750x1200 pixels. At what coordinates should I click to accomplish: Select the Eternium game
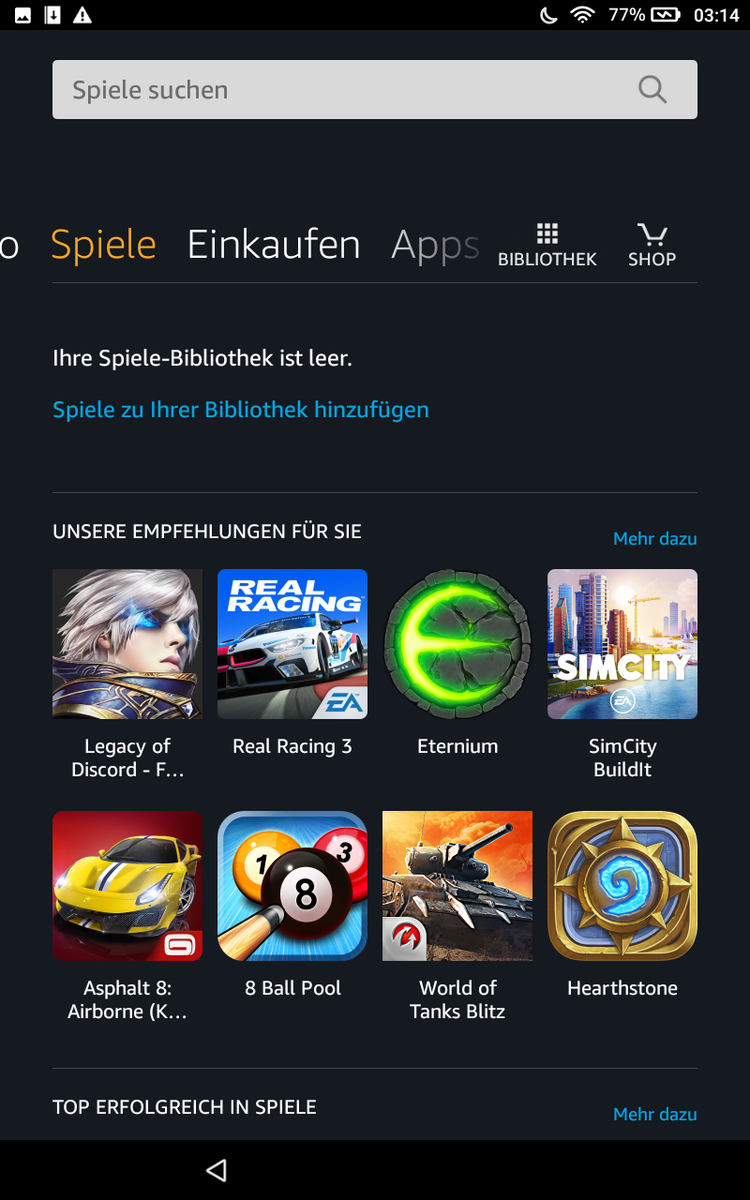457,645
